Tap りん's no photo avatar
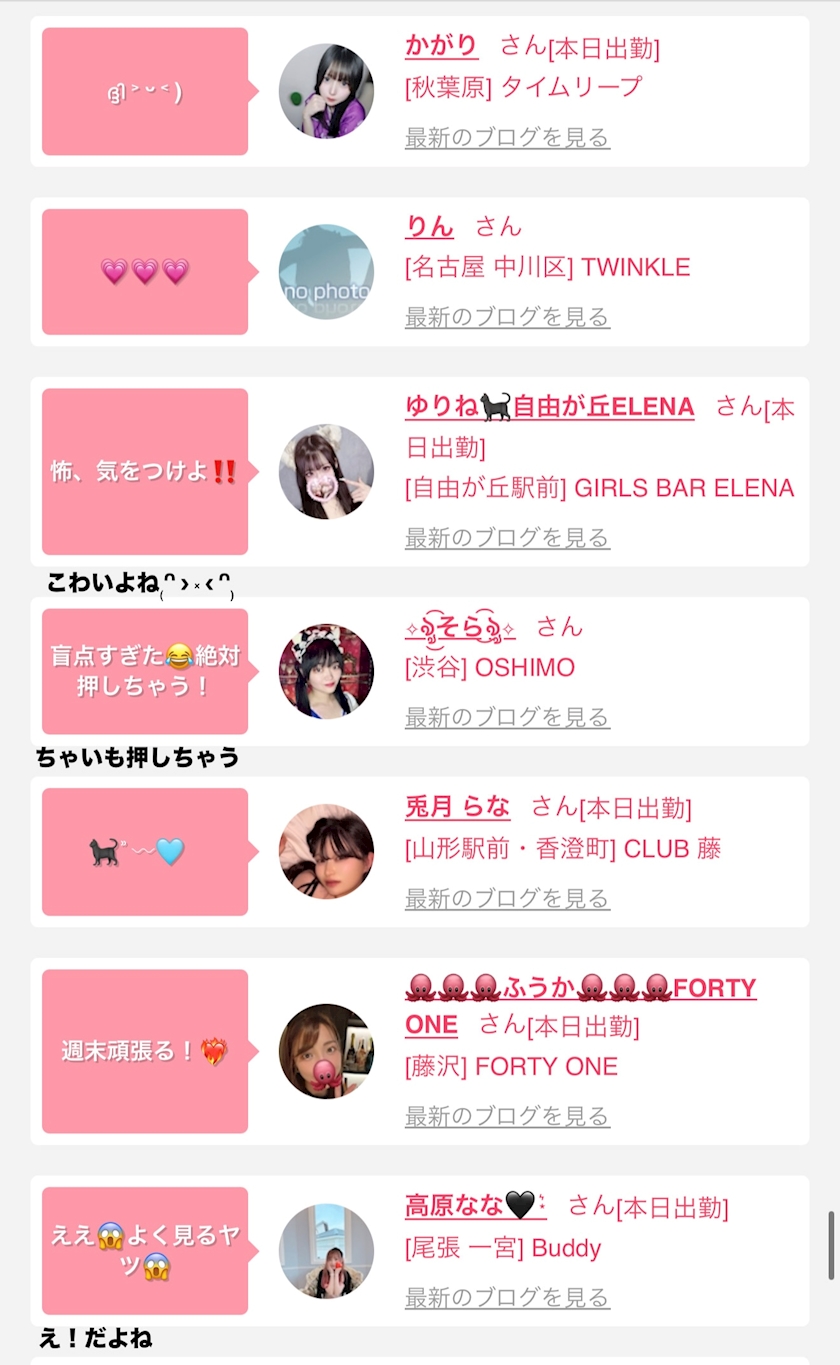The height and width of the screenshot is (1365, 840). (326, 272)
